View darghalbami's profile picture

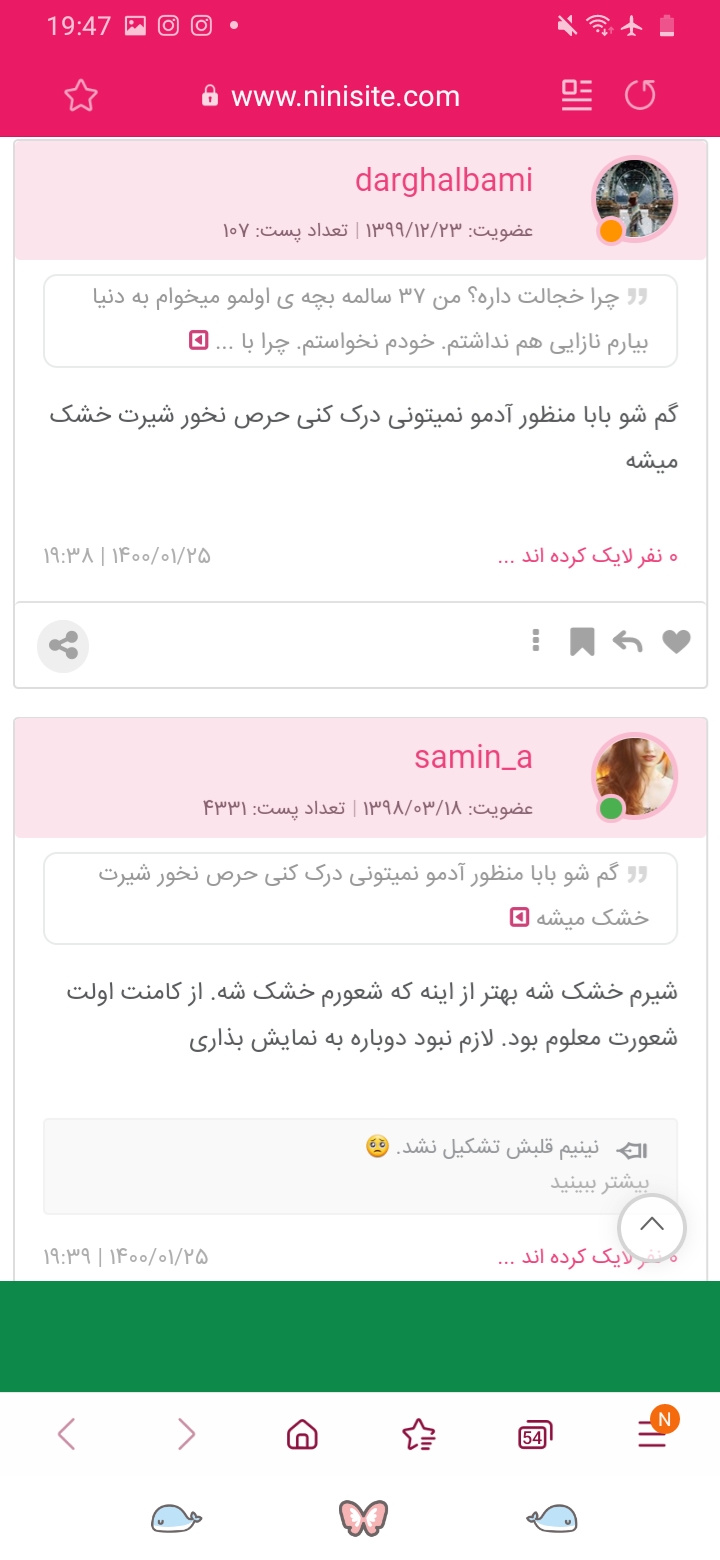click(633, 200)
